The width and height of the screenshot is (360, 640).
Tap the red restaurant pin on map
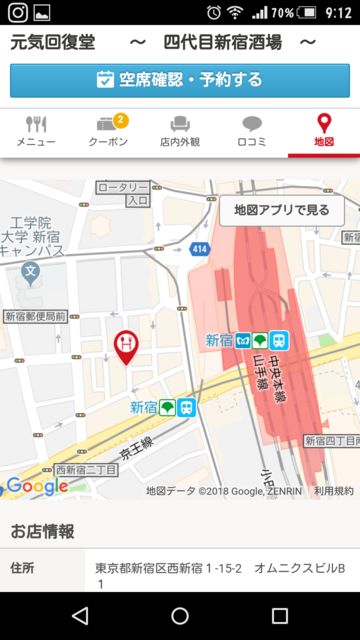pos(126,347)
